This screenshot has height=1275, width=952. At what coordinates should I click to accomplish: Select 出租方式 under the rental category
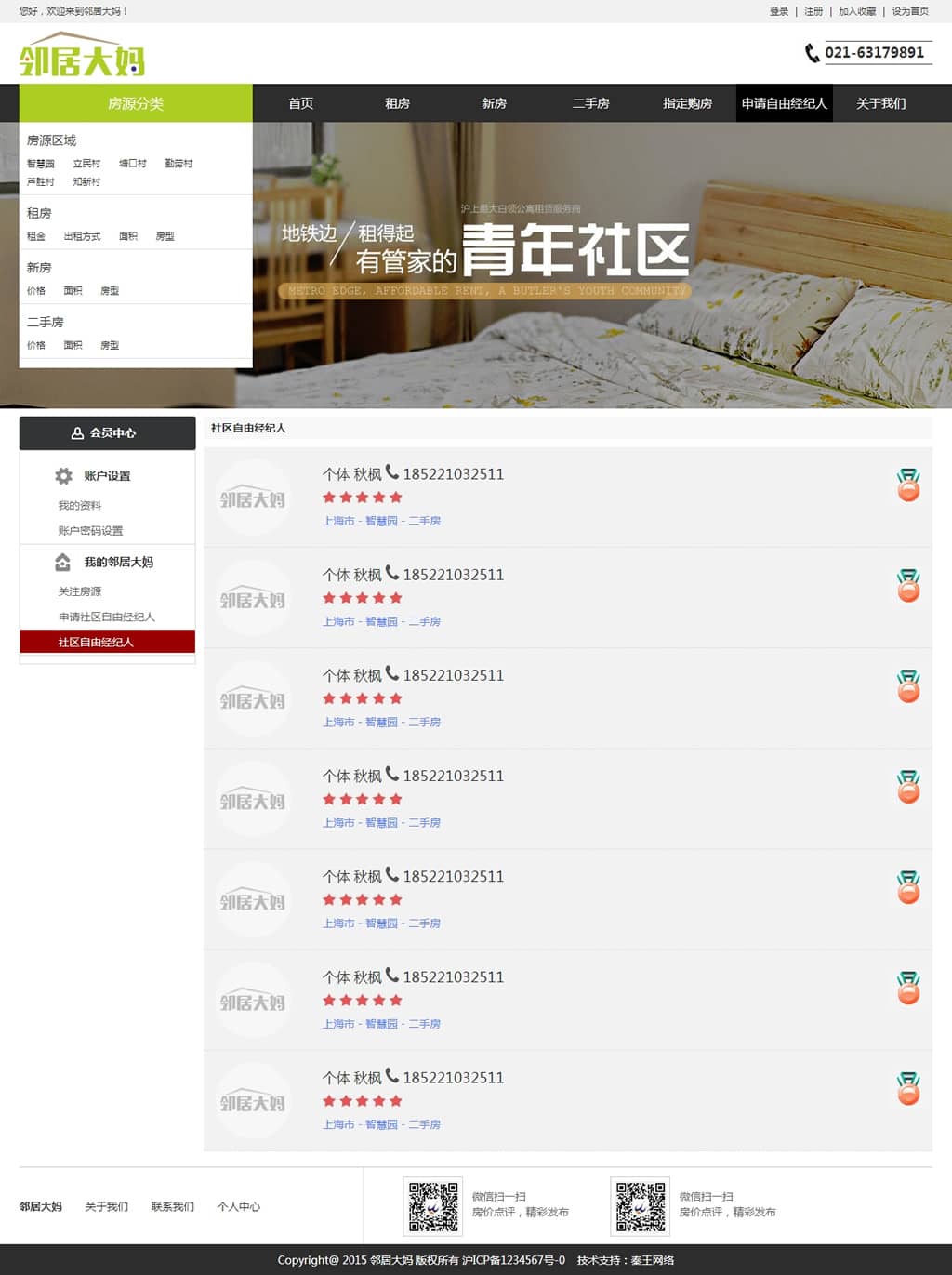point(82,236)
